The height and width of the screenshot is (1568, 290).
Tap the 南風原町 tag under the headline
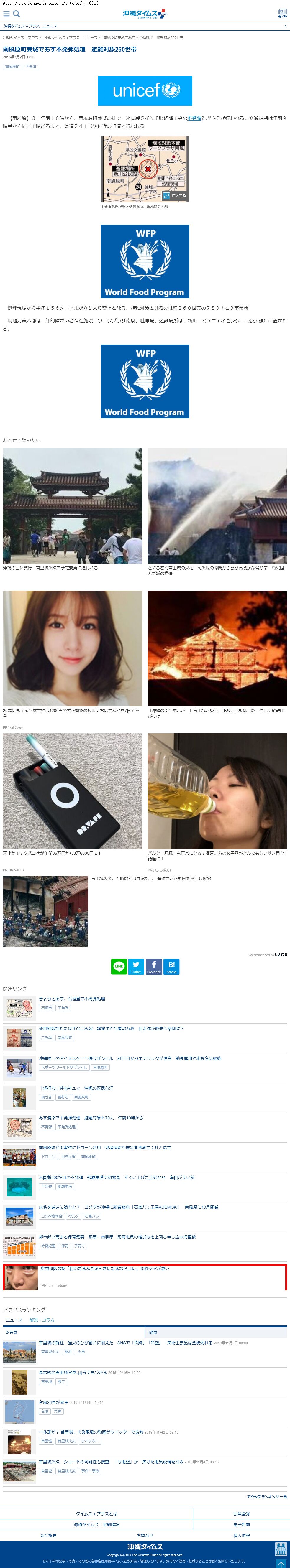(x=12, y=67)
